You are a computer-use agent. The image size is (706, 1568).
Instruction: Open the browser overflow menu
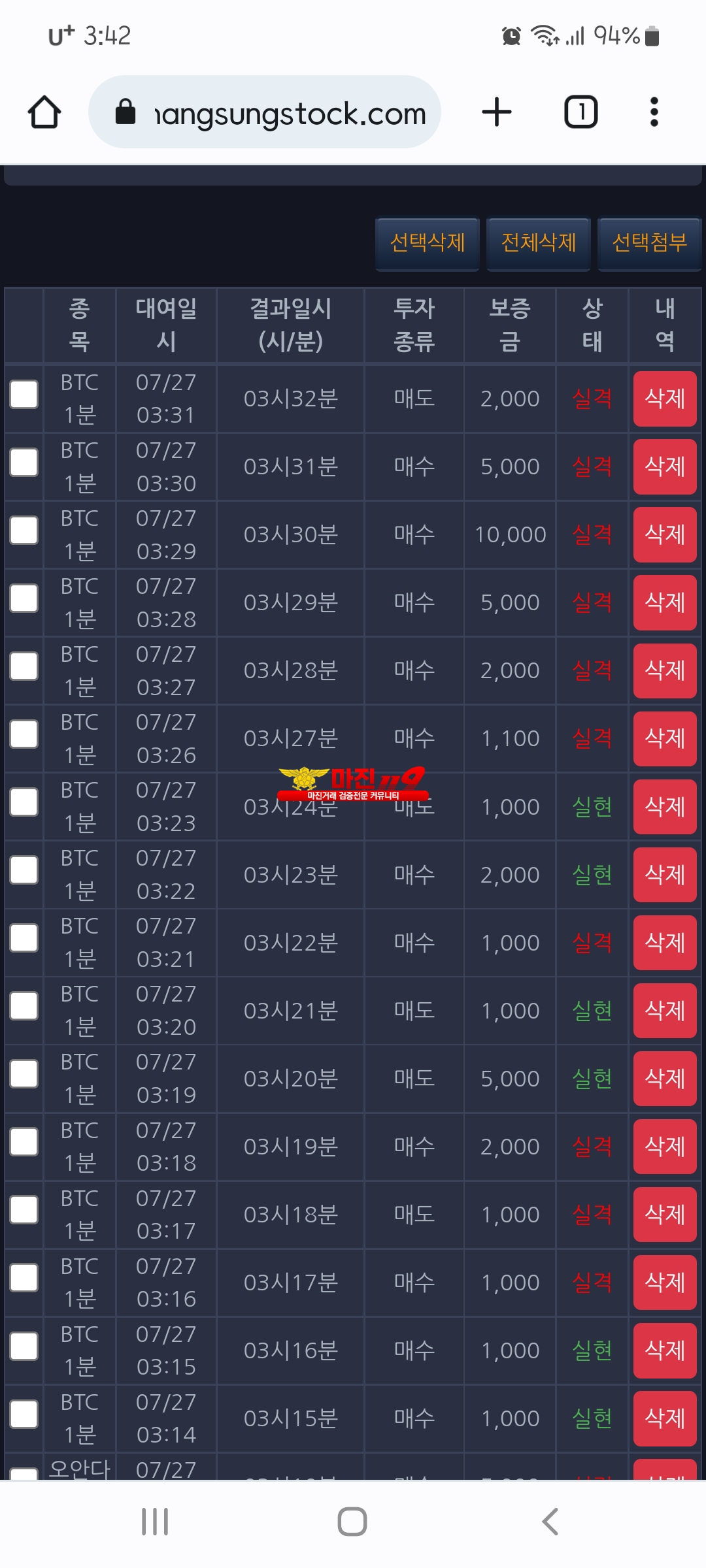(x=654, y=112)
